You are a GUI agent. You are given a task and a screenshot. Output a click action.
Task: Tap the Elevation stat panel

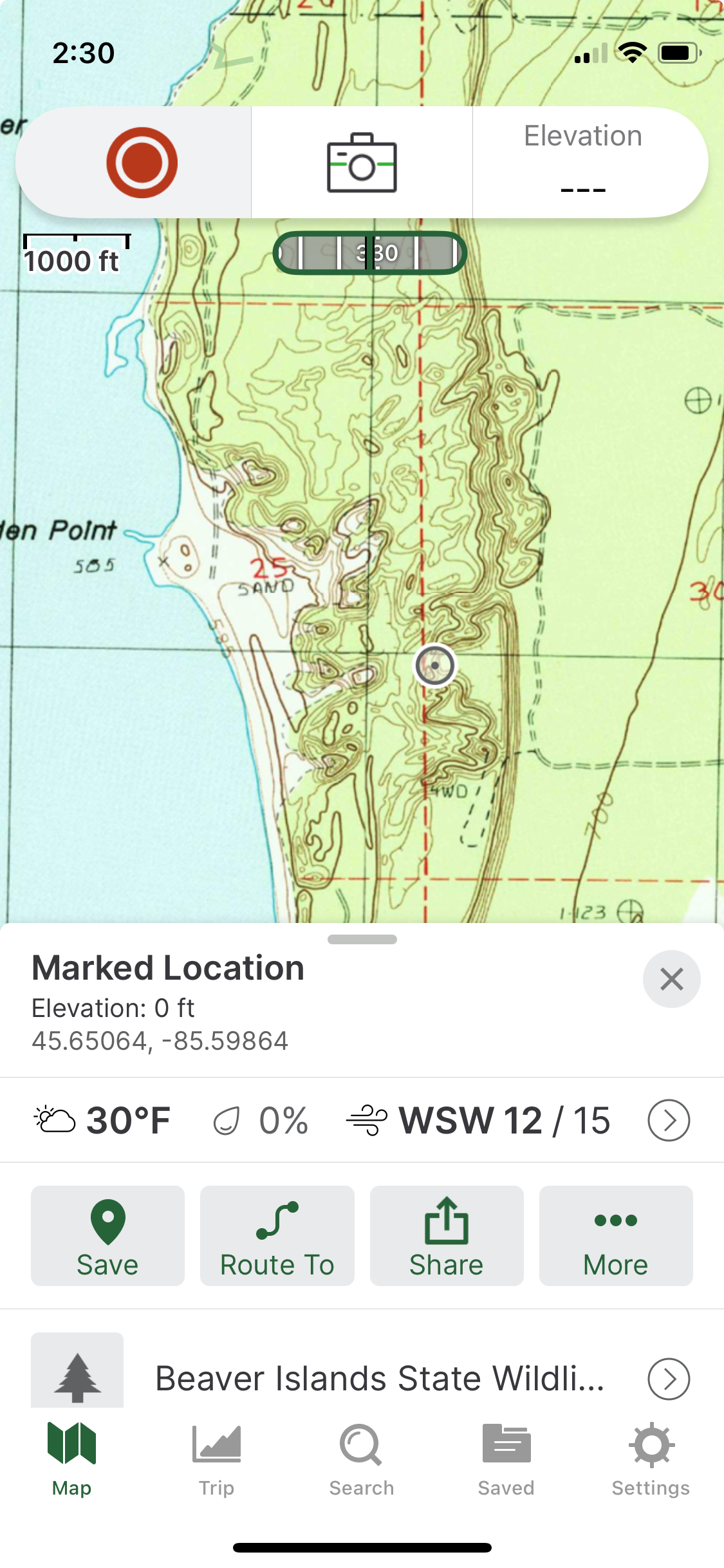[x=582, y=162]
